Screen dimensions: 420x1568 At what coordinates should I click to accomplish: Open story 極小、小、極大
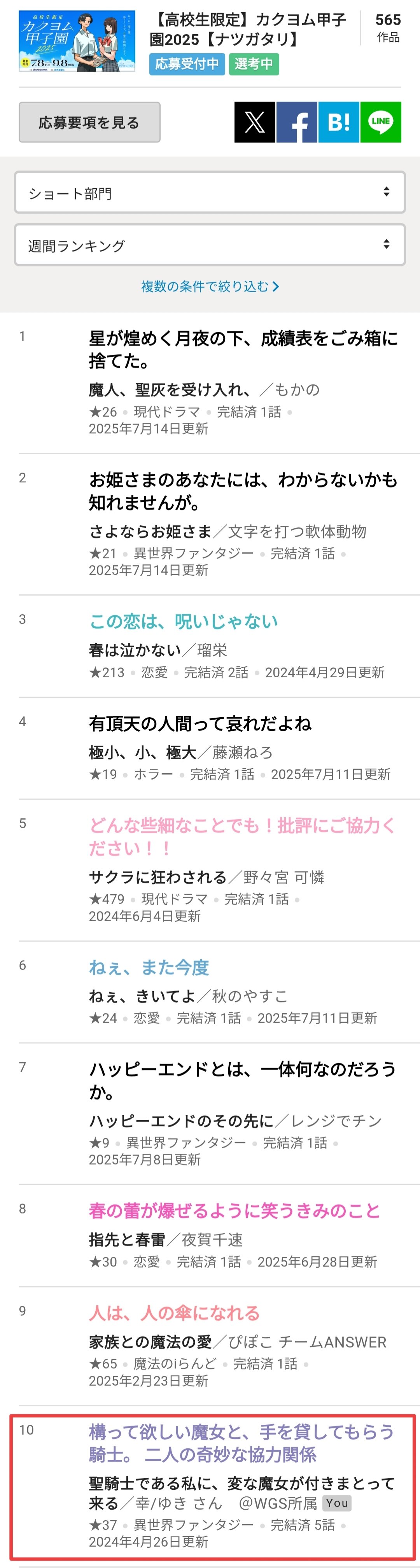point(142,752)
